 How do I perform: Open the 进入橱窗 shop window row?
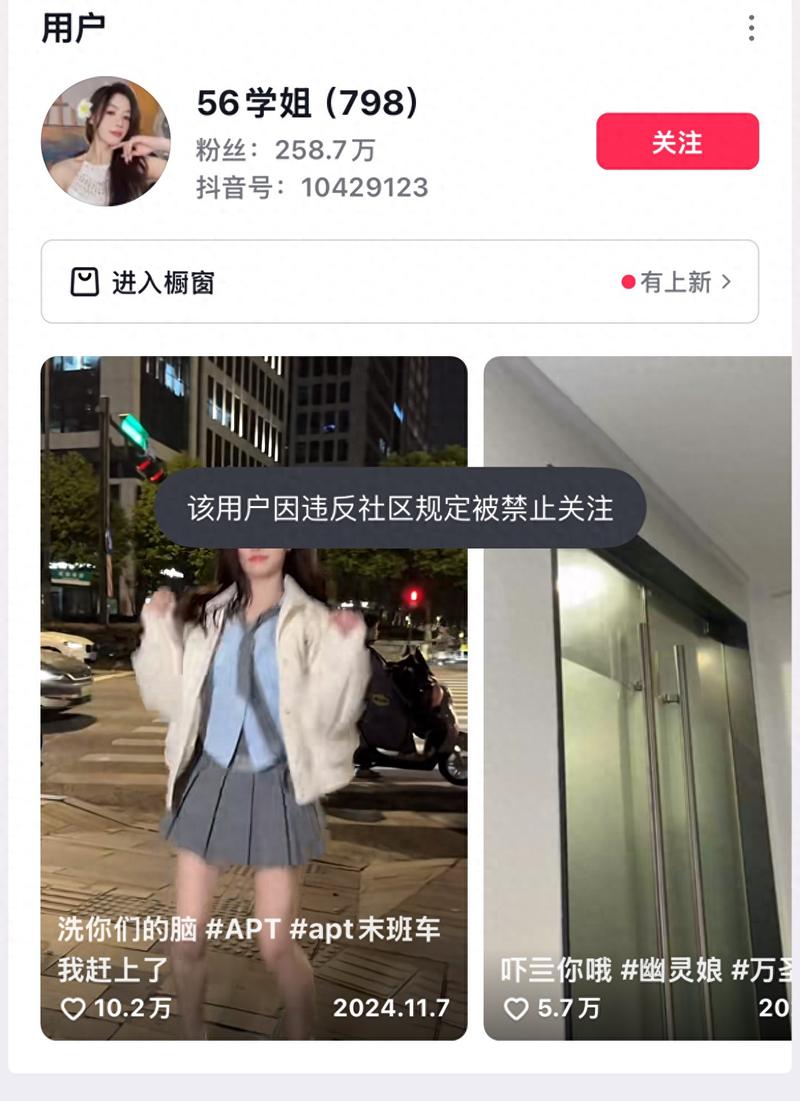tap(399, 282)
